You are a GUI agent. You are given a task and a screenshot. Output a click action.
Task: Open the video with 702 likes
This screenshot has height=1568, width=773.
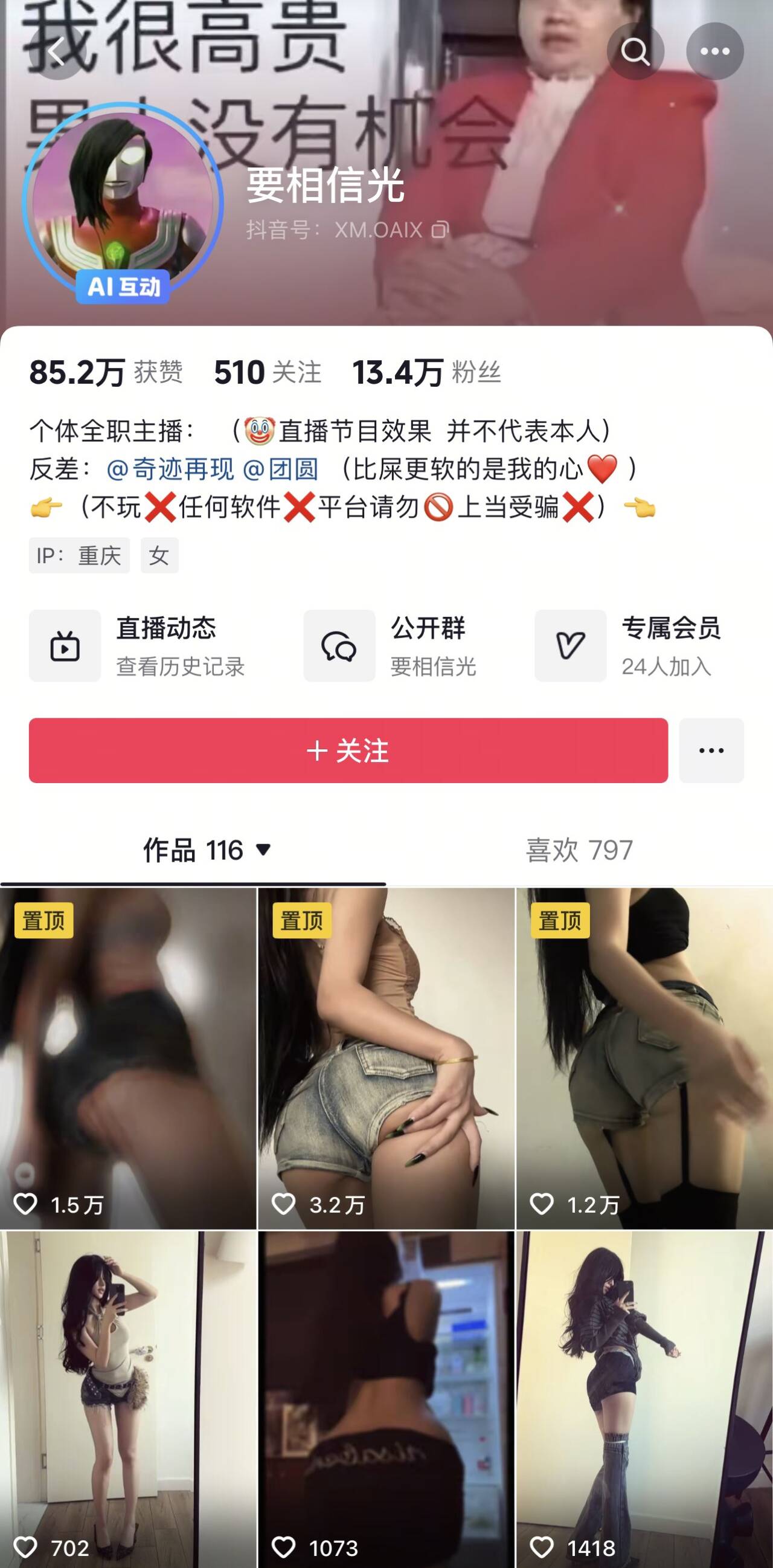pyautogui.click(x=127, y=1400)
